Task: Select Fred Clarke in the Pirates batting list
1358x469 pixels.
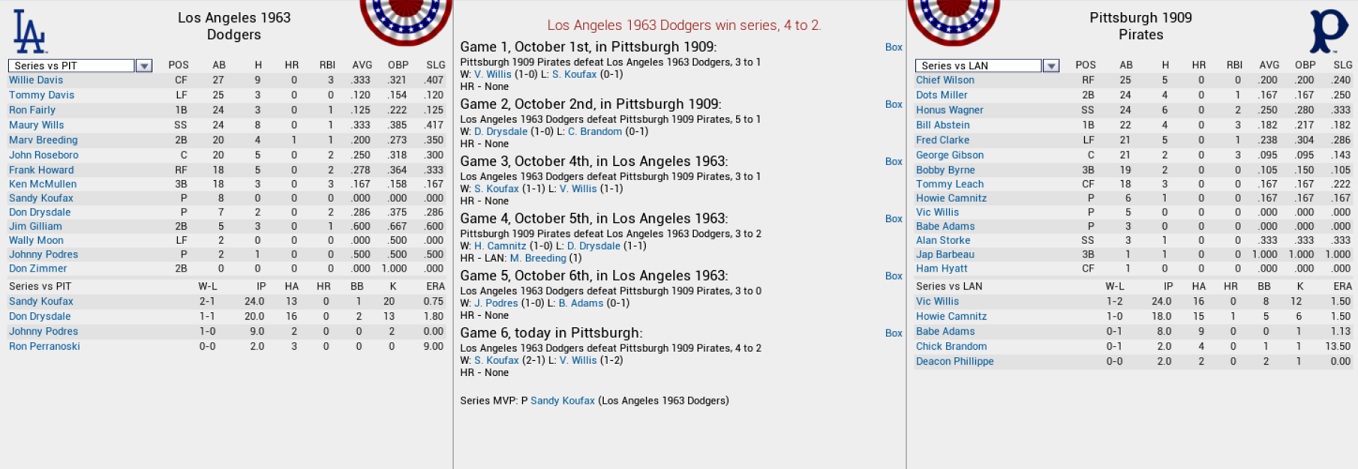Action: (x=942, y=140)
